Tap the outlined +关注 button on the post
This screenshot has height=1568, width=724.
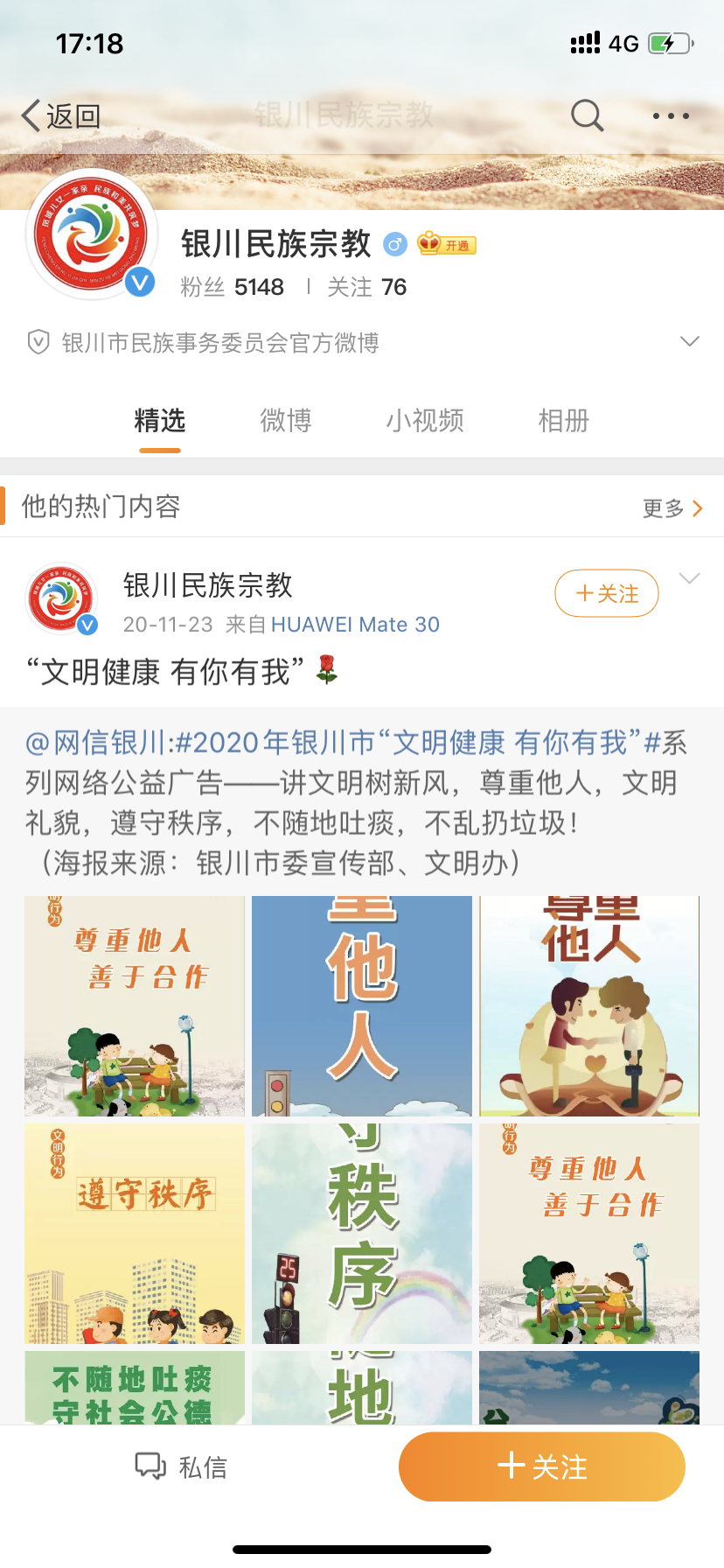click(607, 593)
